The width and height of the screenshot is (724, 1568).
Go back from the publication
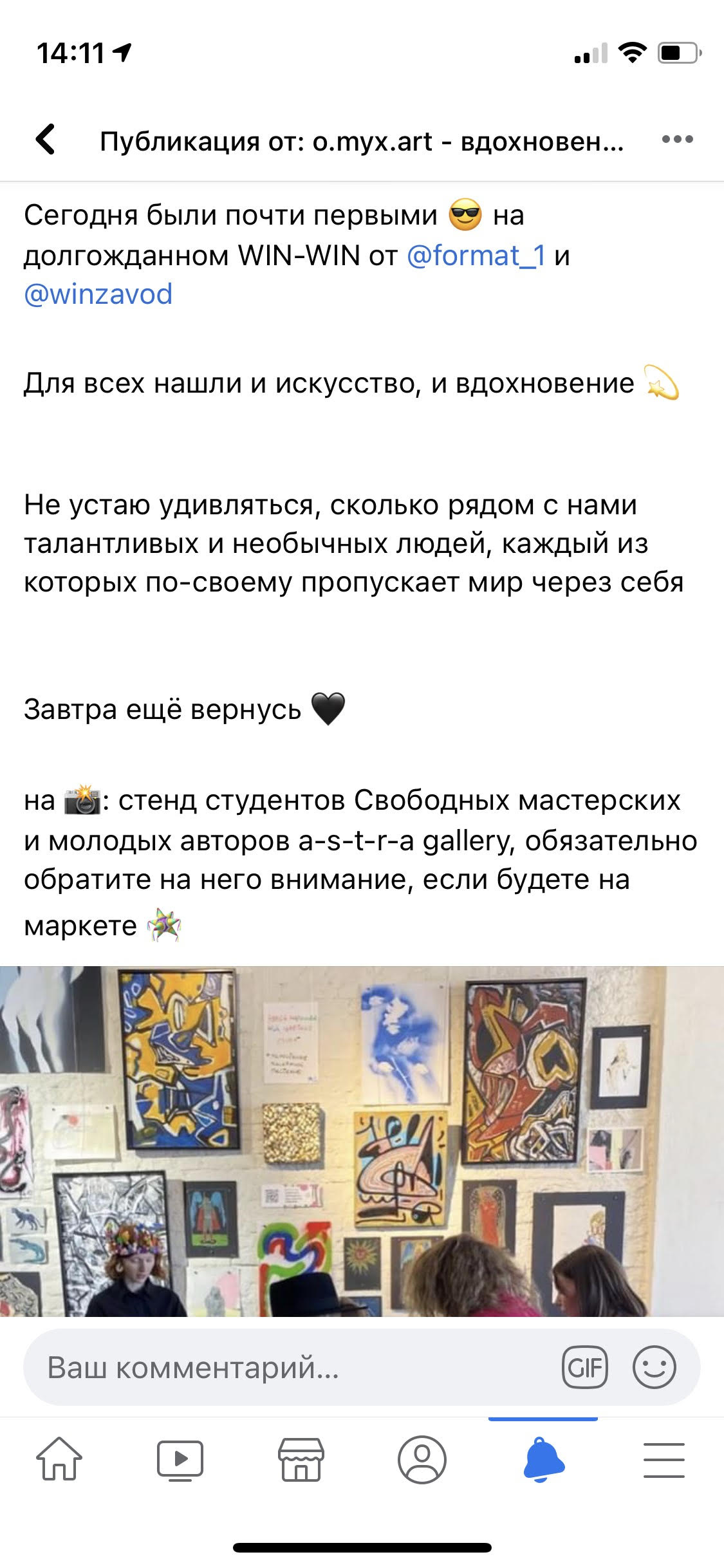[46, 139]
